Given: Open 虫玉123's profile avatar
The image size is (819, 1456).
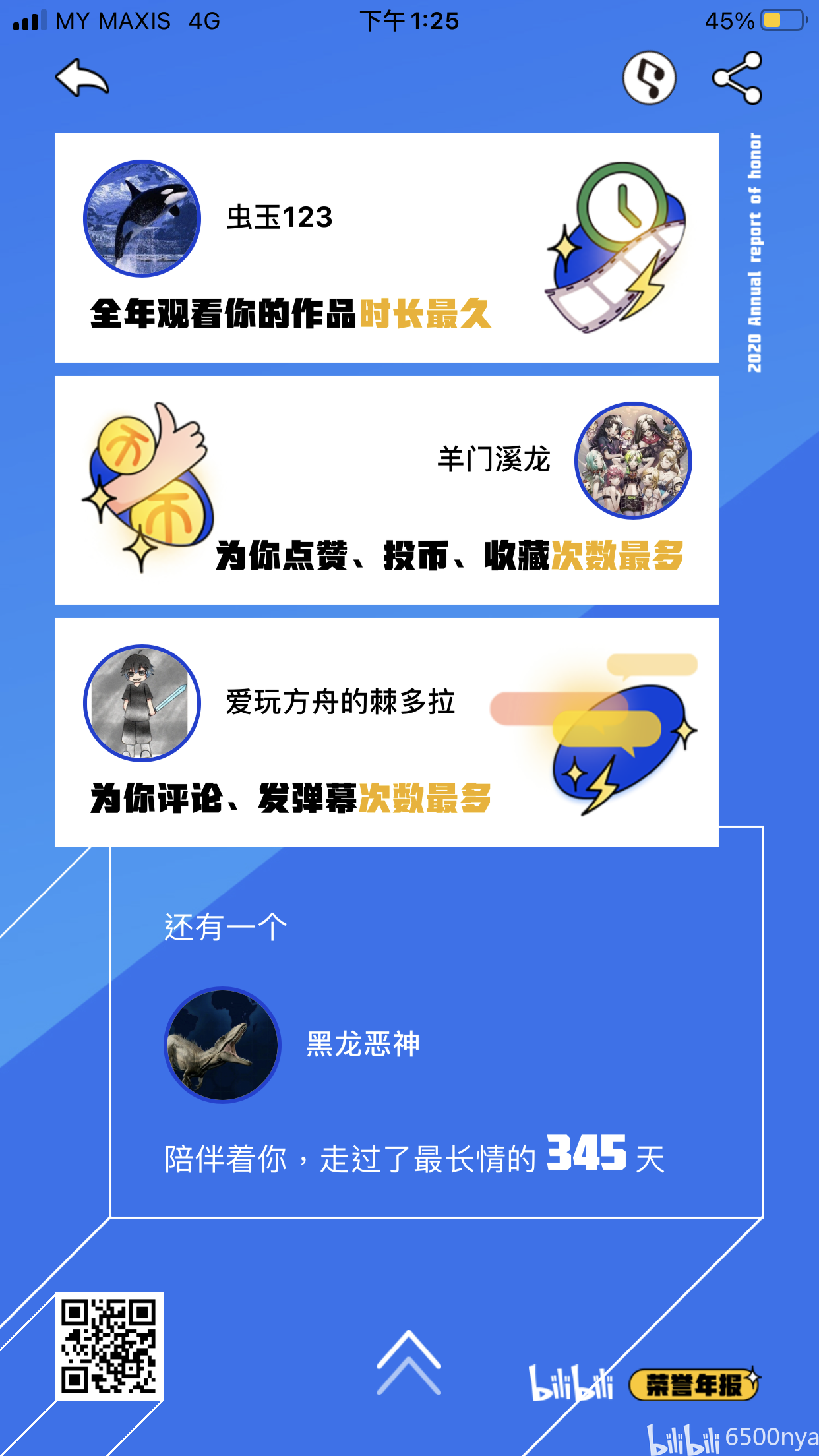Looking at the screenshot, I should click(142, 218).
